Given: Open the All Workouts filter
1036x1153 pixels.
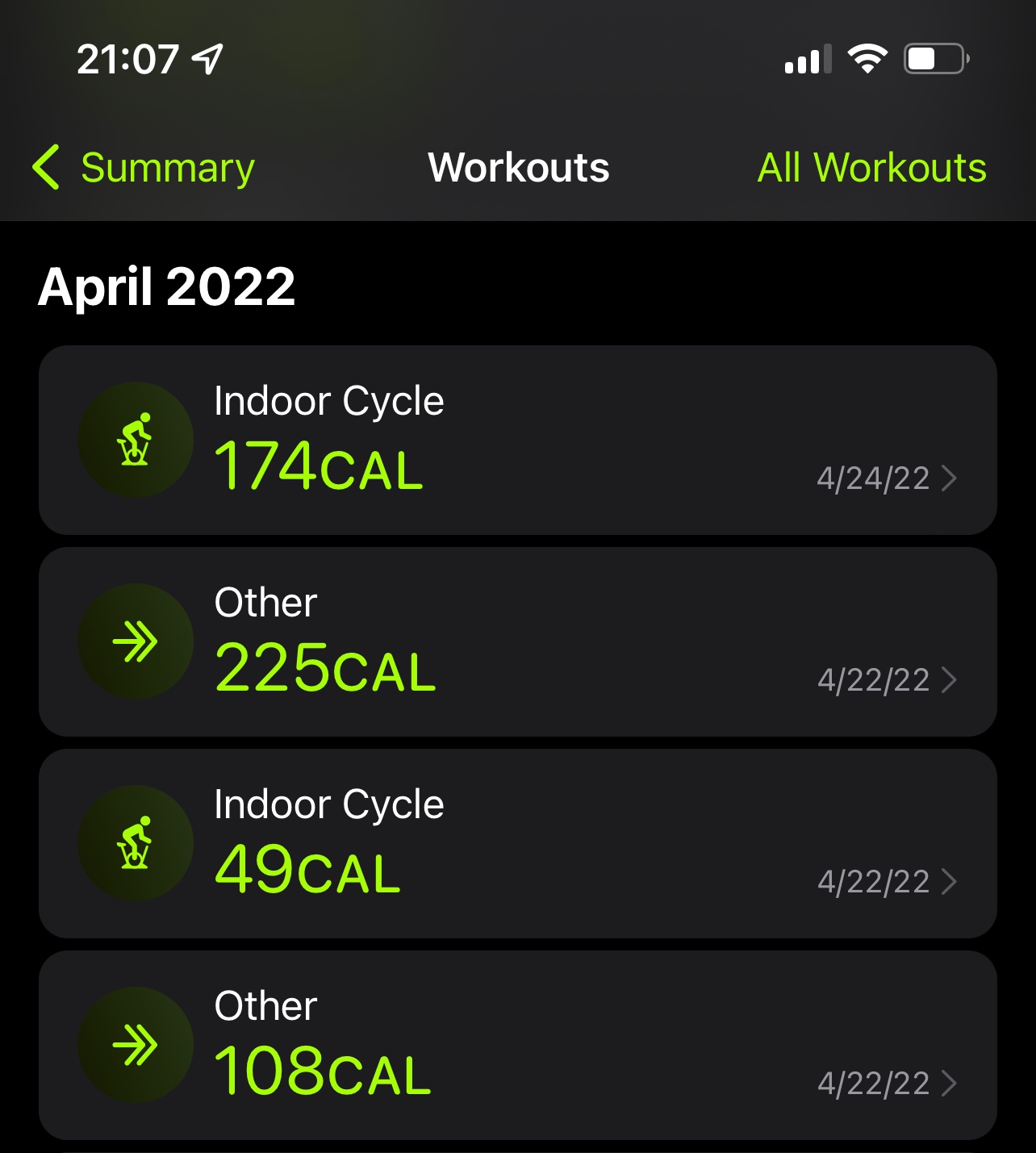Looking at the screenshot, I should [871, 168].
